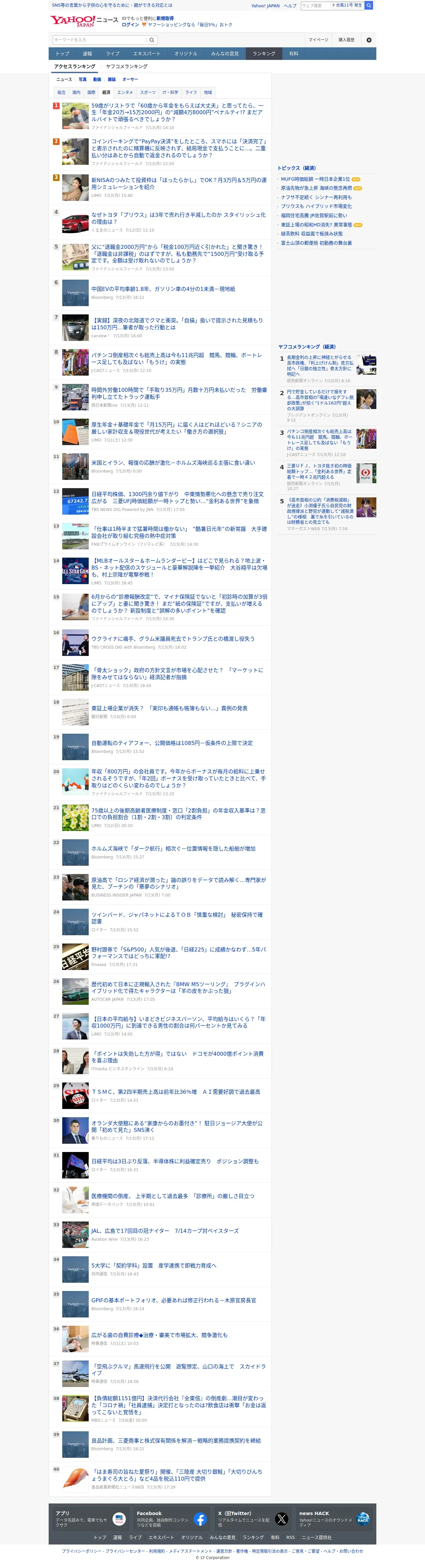Choose the エンタメ category tab
The height and width of the screenshot is (1568, 425).
[125, 93]
